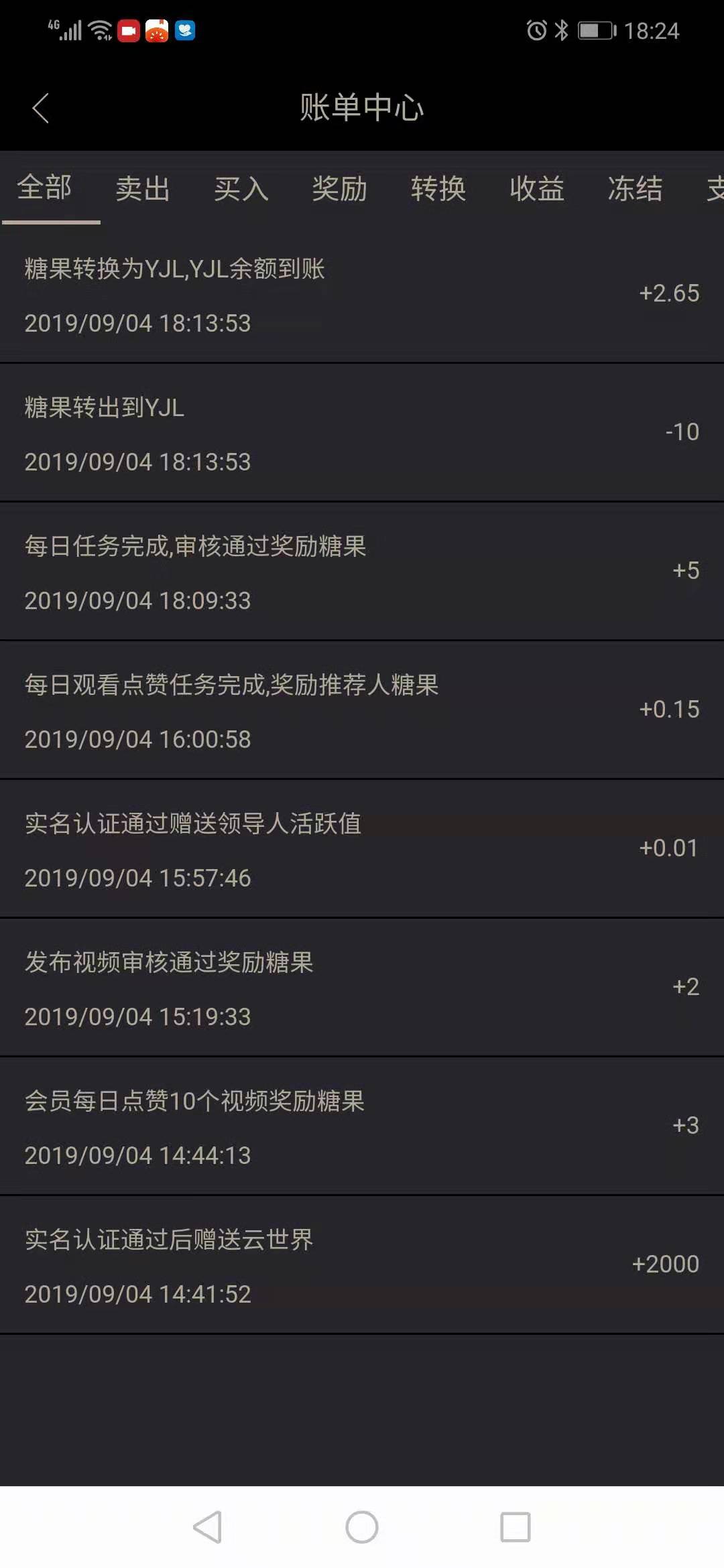Tap the 糖果转换为YJL +2.65 record
This screenshot has height=1568, width=724.
tap(362, 295)
